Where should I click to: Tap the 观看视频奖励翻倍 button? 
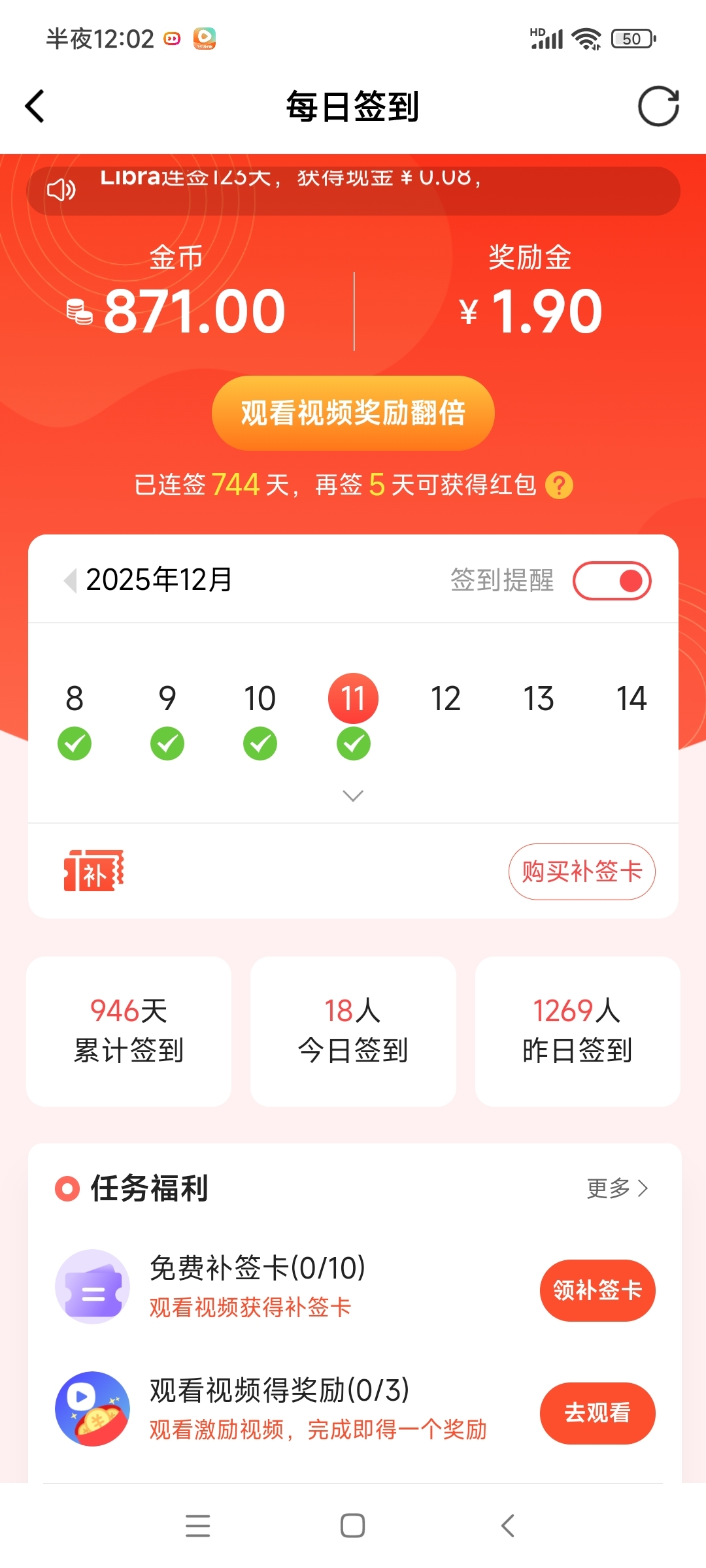(x=353, y=413)
